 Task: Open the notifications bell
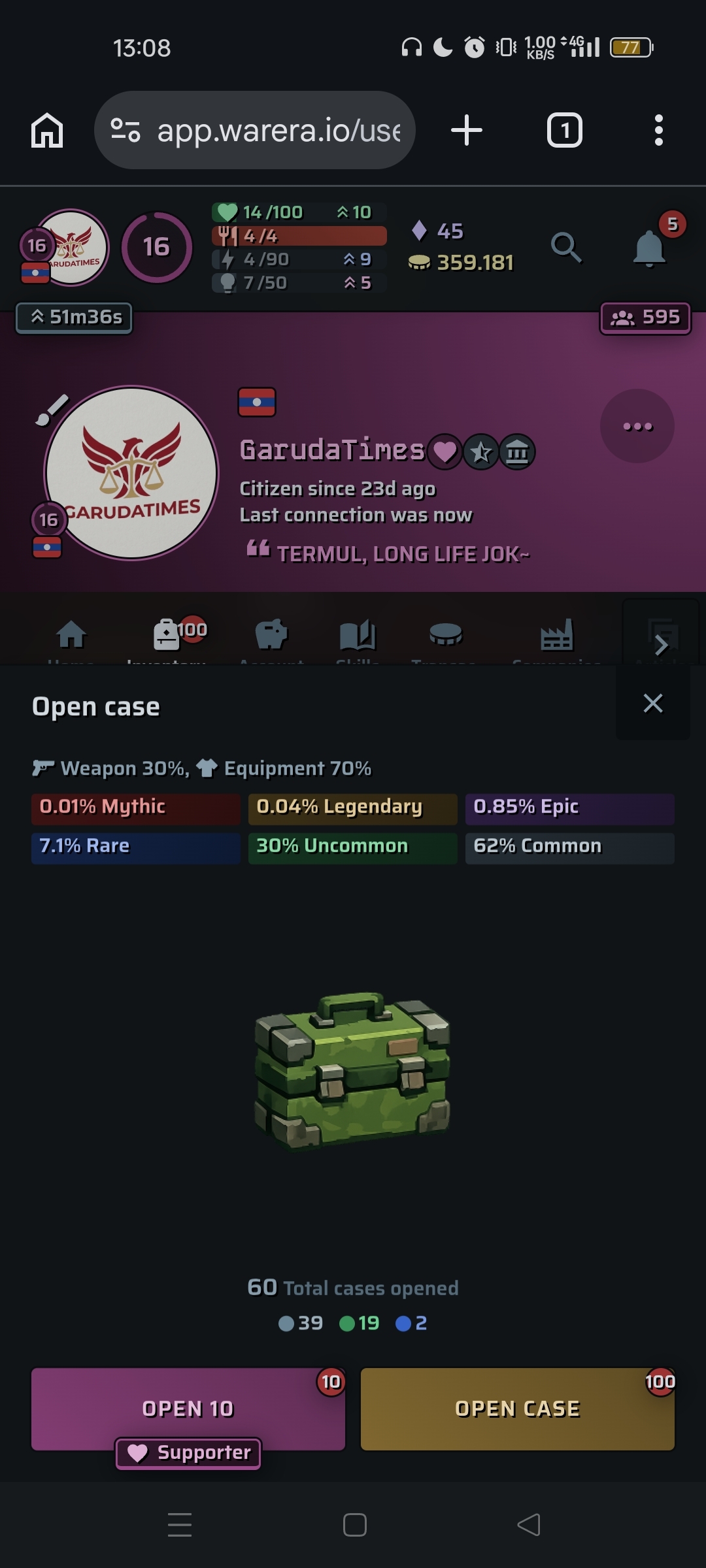[648, 248]
